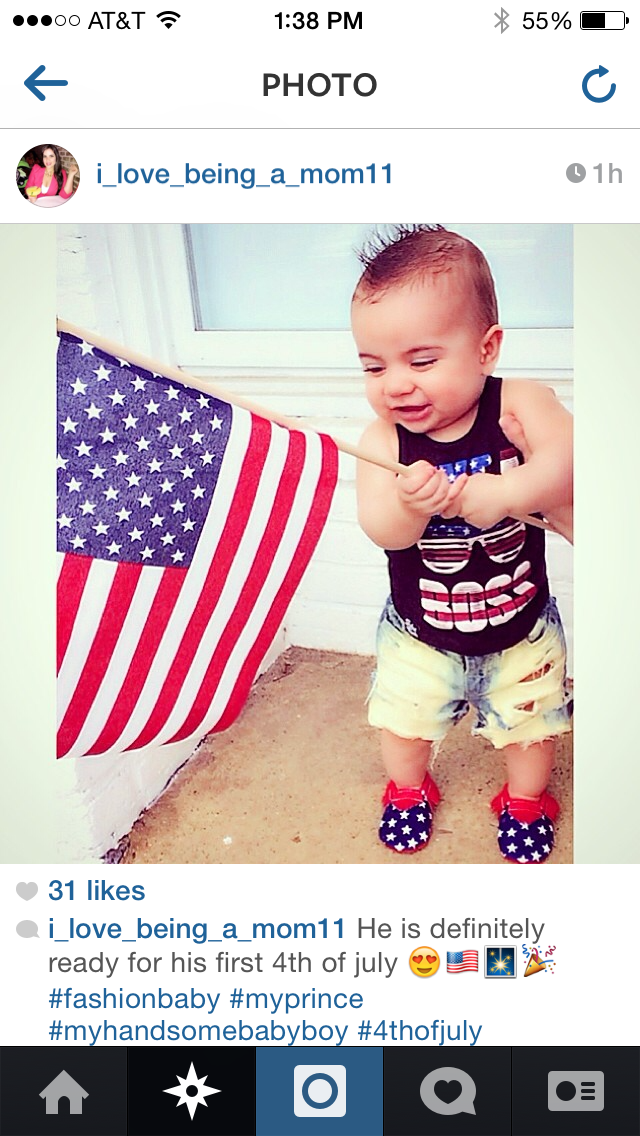This screenshot has width=640, height=1136.
Task: Switch to the Home tab
Action: click(x=64, y=1091)
